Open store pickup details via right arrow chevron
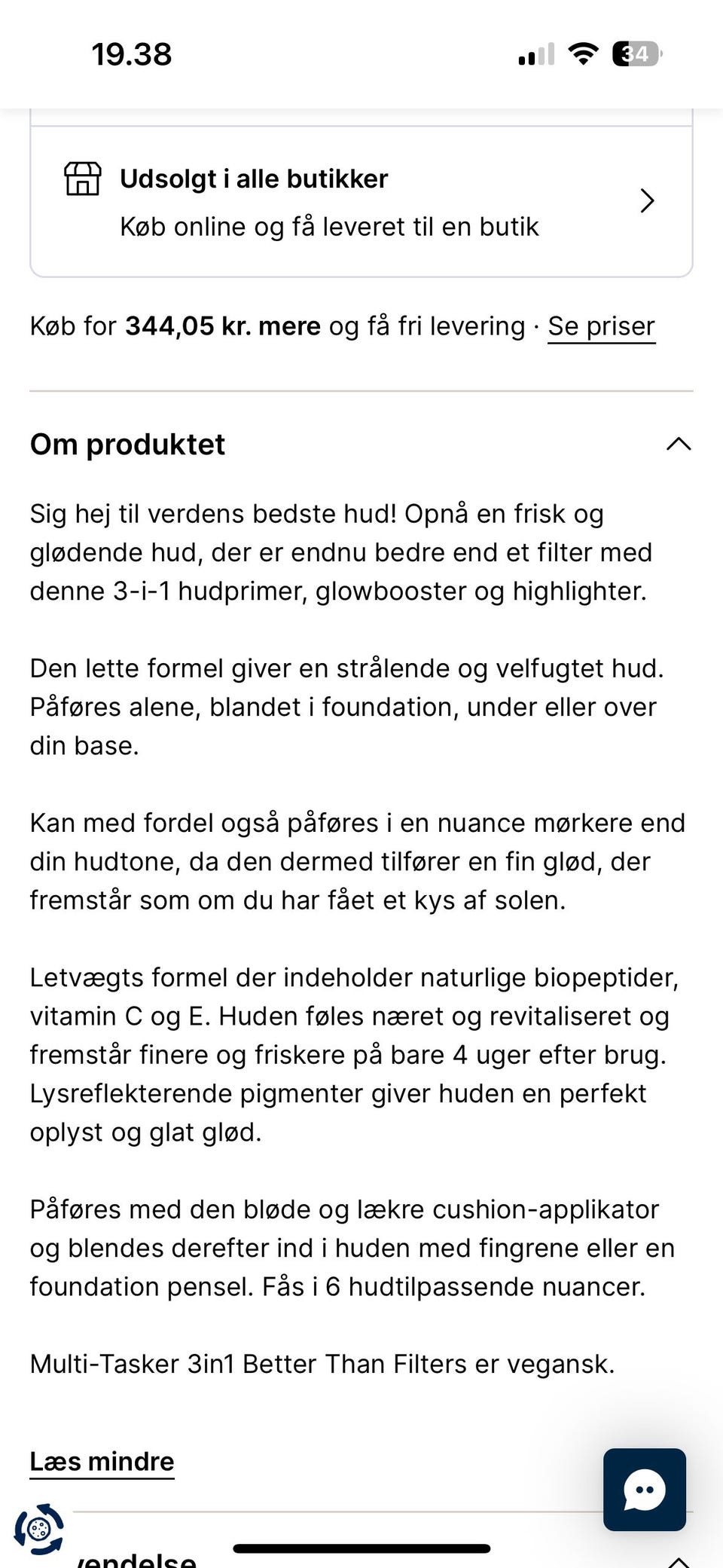The image size is (723, 1568). pyautogui.click(x=646, y=201)
